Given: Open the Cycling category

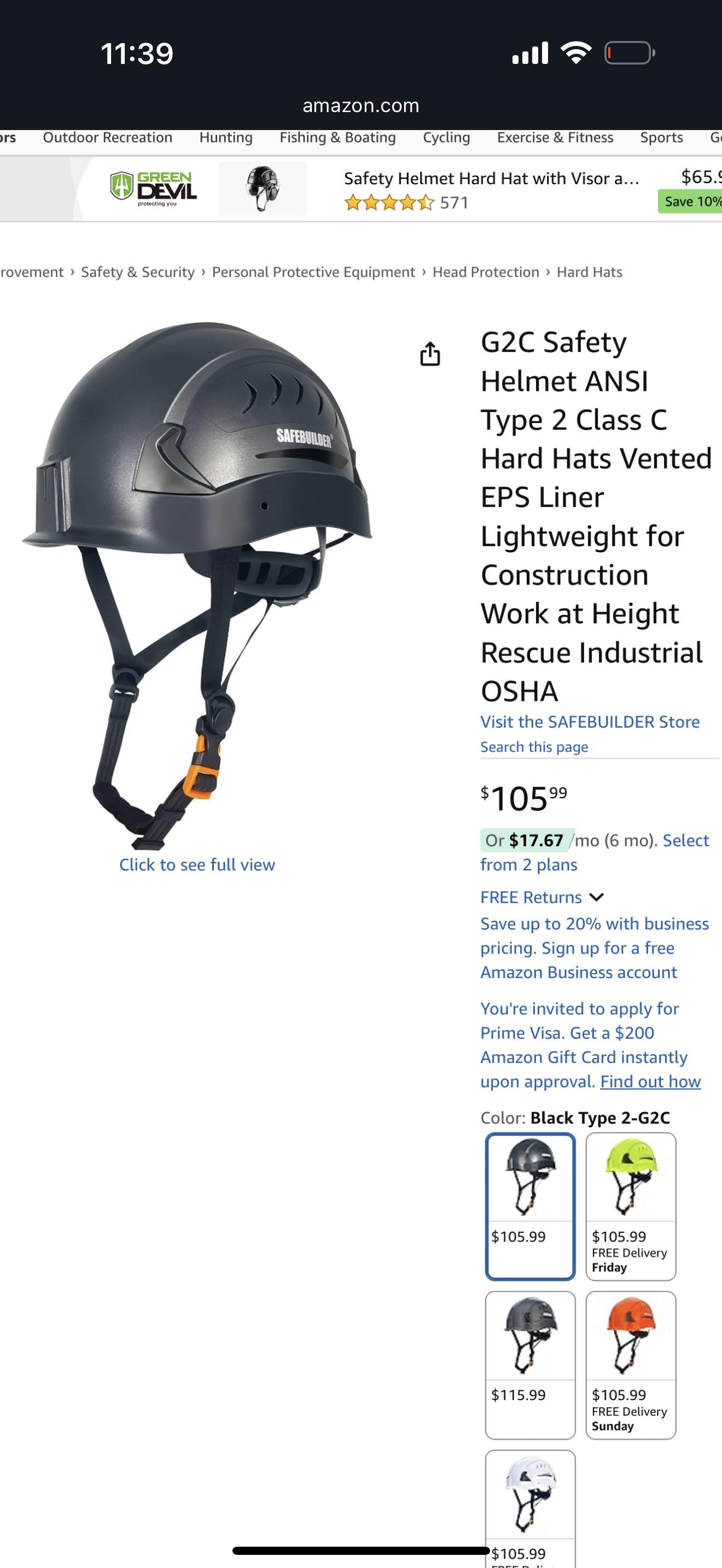Looking at the screenshot, I should coord(447,138).
